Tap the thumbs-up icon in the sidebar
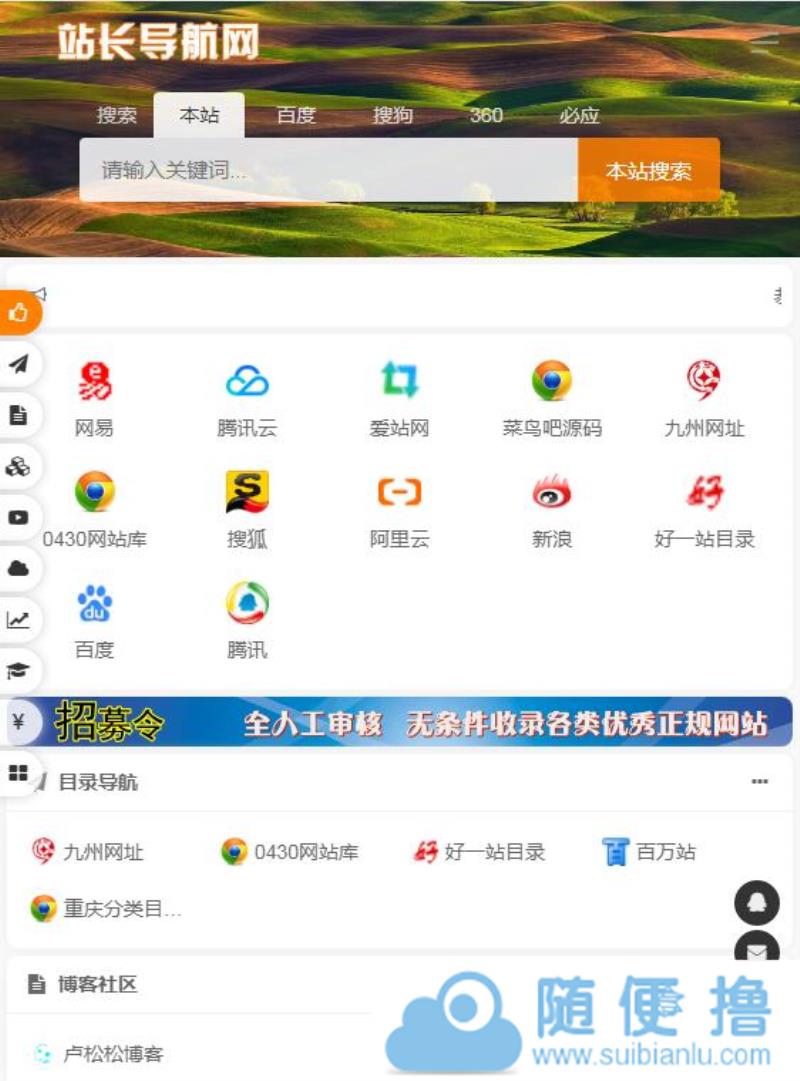This screenshot has height=1081, width=800. pyautogui.click(x=18, y=312)
